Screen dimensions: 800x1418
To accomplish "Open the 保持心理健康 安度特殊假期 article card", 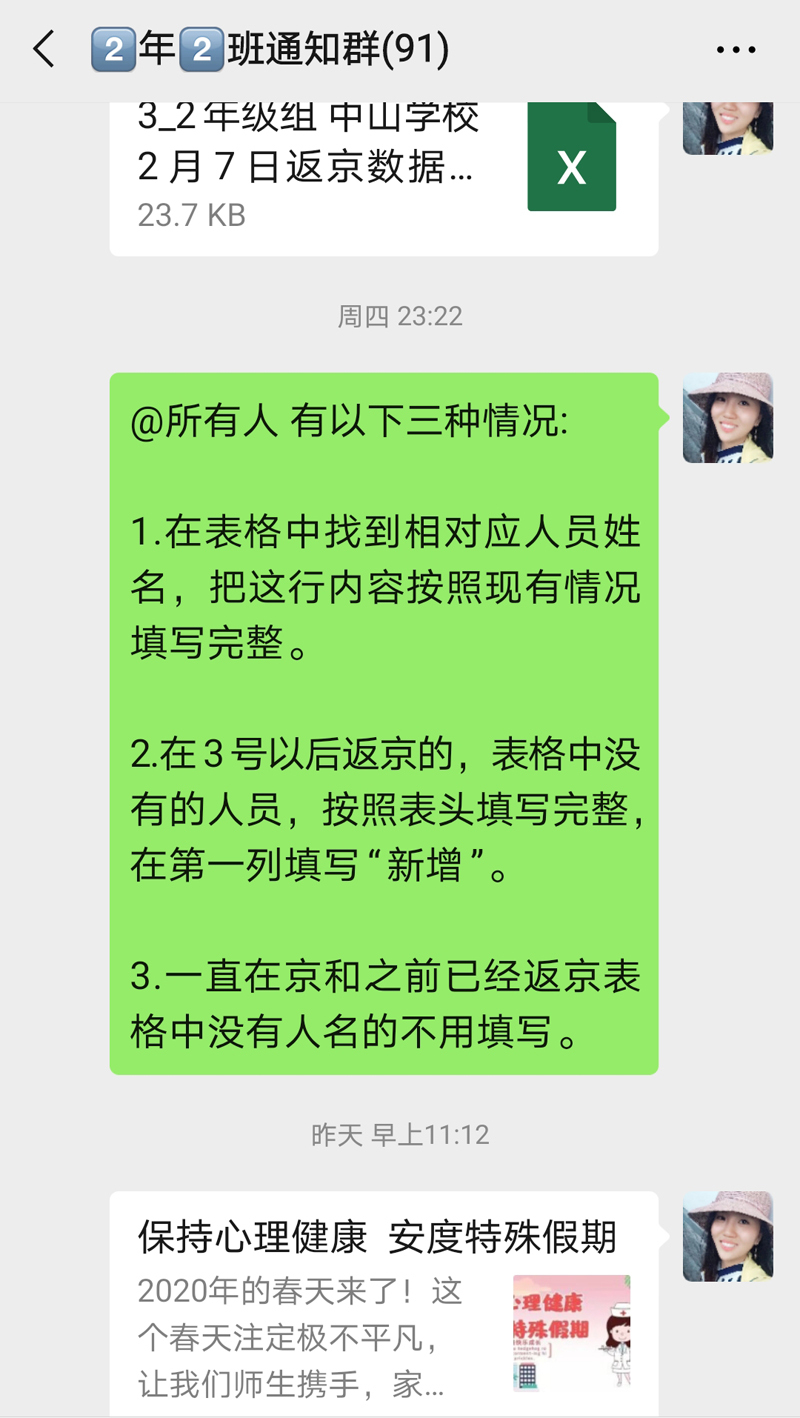I will tap(384, 1300).
